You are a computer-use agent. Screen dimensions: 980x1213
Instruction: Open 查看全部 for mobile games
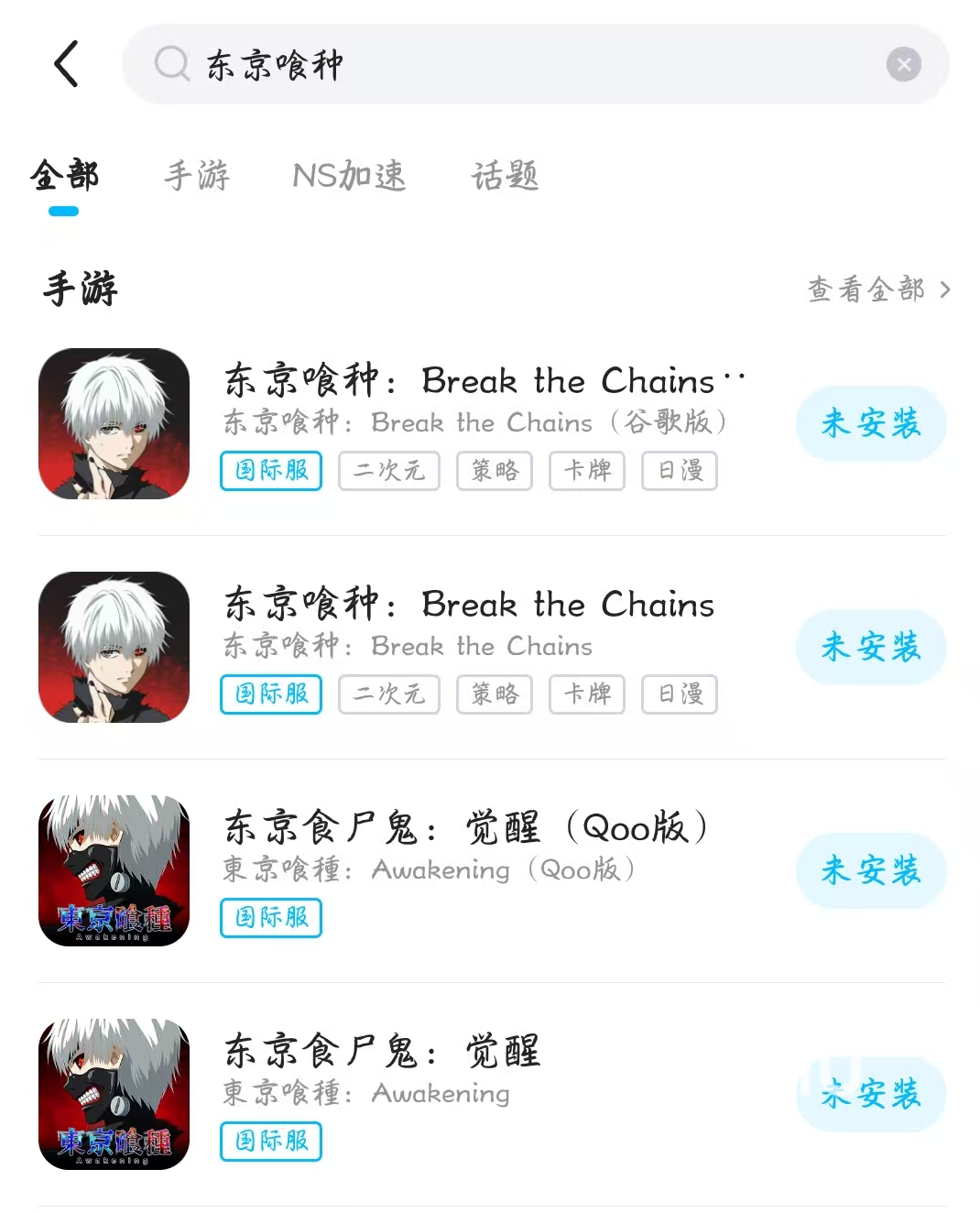(877, 290)
